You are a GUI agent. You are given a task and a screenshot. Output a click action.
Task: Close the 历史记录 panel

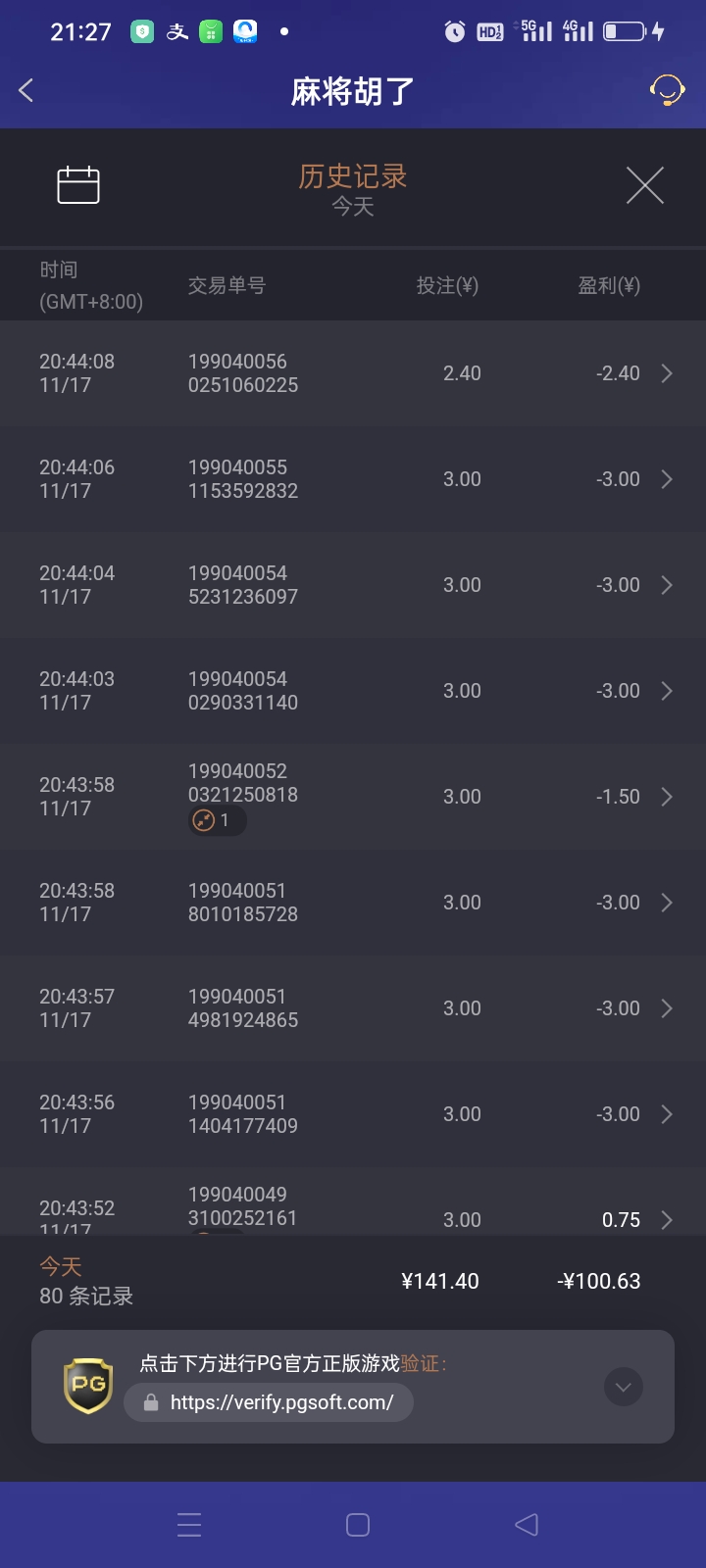pyautogui.click(x=644, y=185)
